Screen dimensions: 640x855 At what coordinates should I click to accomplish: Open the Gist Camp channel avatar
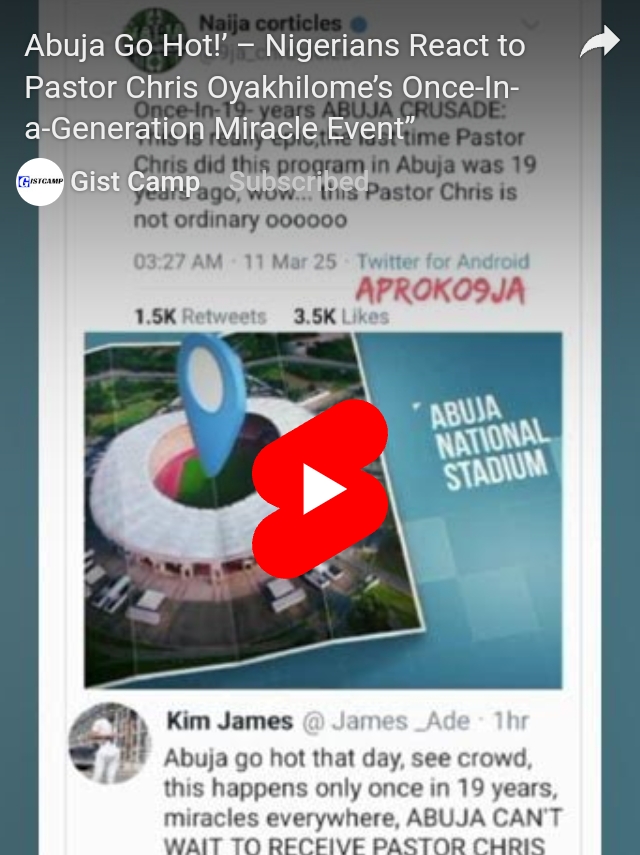click(x=40, y=182)
